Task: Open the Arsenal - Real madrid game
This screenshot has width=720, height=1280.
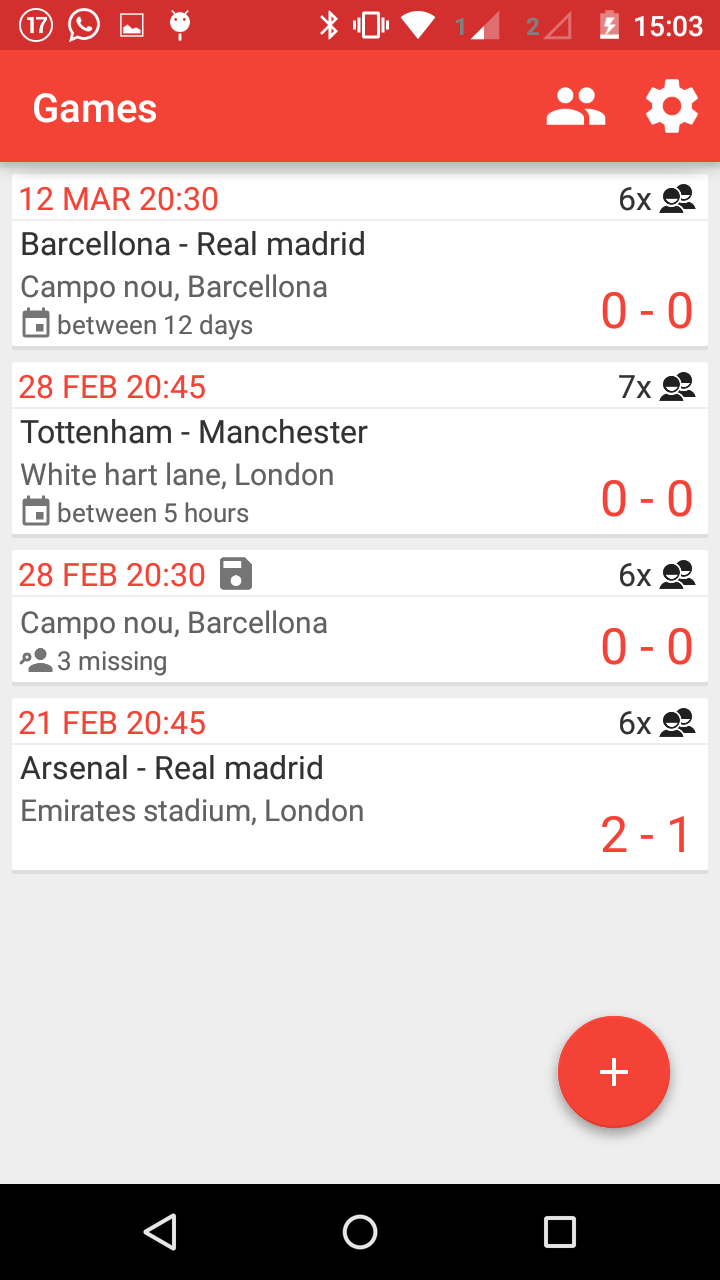Action: (x=360, y=785)
